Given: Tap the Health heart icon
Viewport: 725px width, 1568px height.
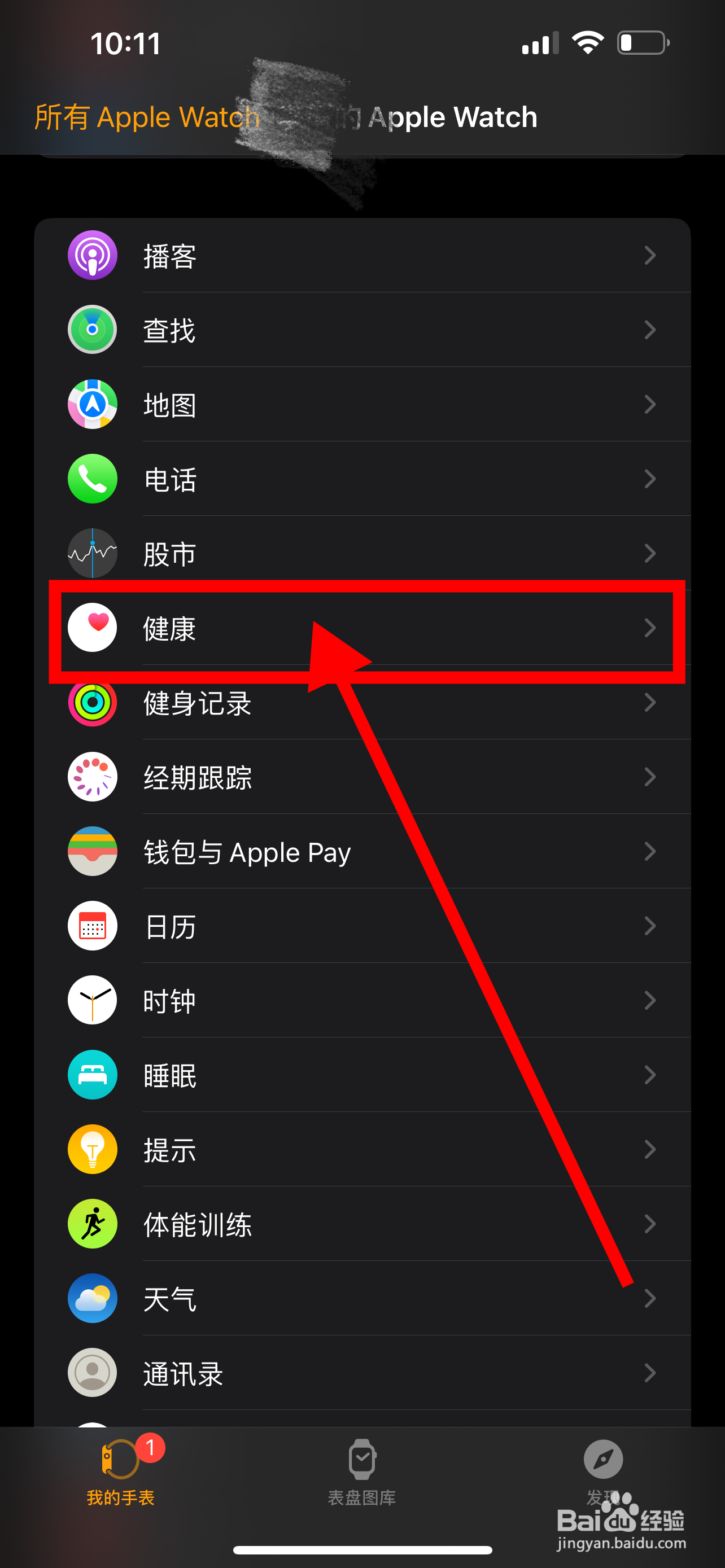Looking at the screenshot, I should tap(92, 628).
